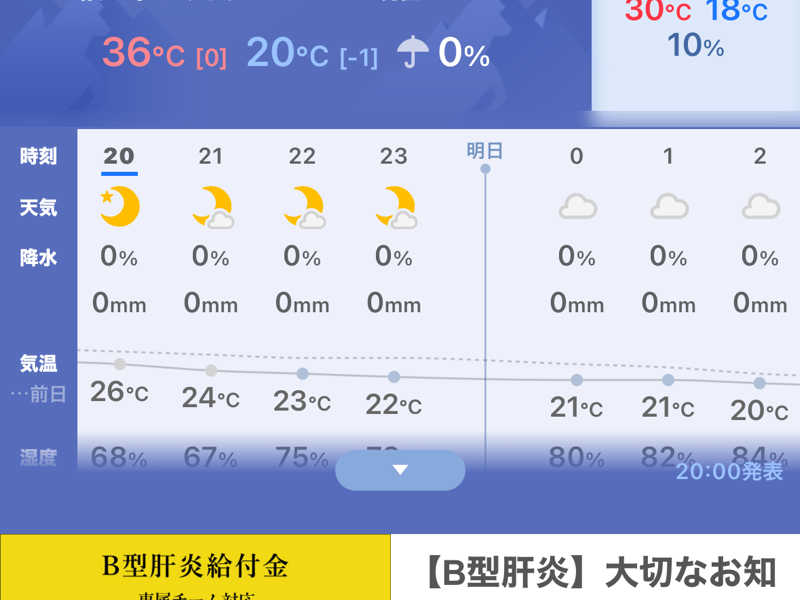
Task: Open the yellow B型肝炎給付金 ad banner
Action: point(195,567)
